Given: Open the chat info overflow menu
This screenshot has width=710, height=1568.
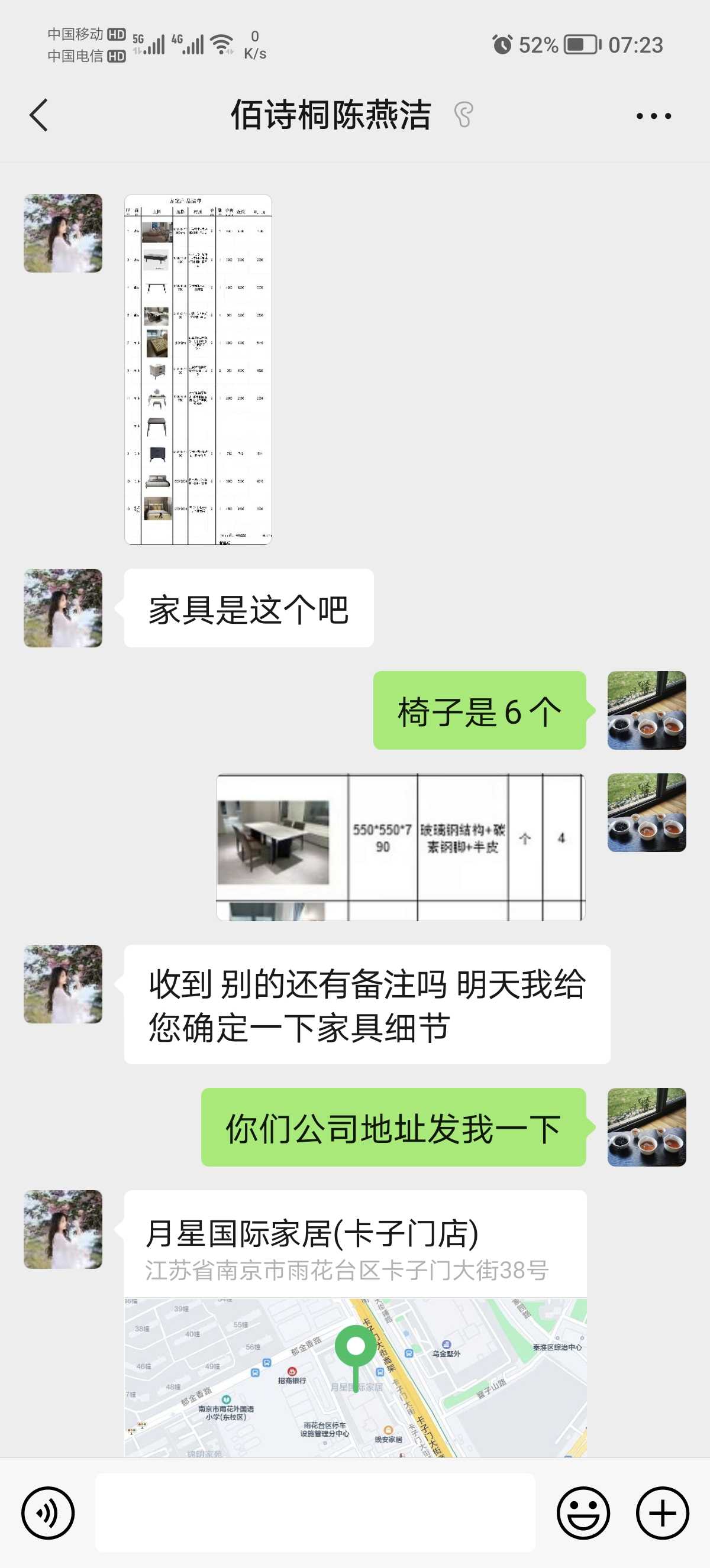Looking at the screenshot, I should [653, 116].
